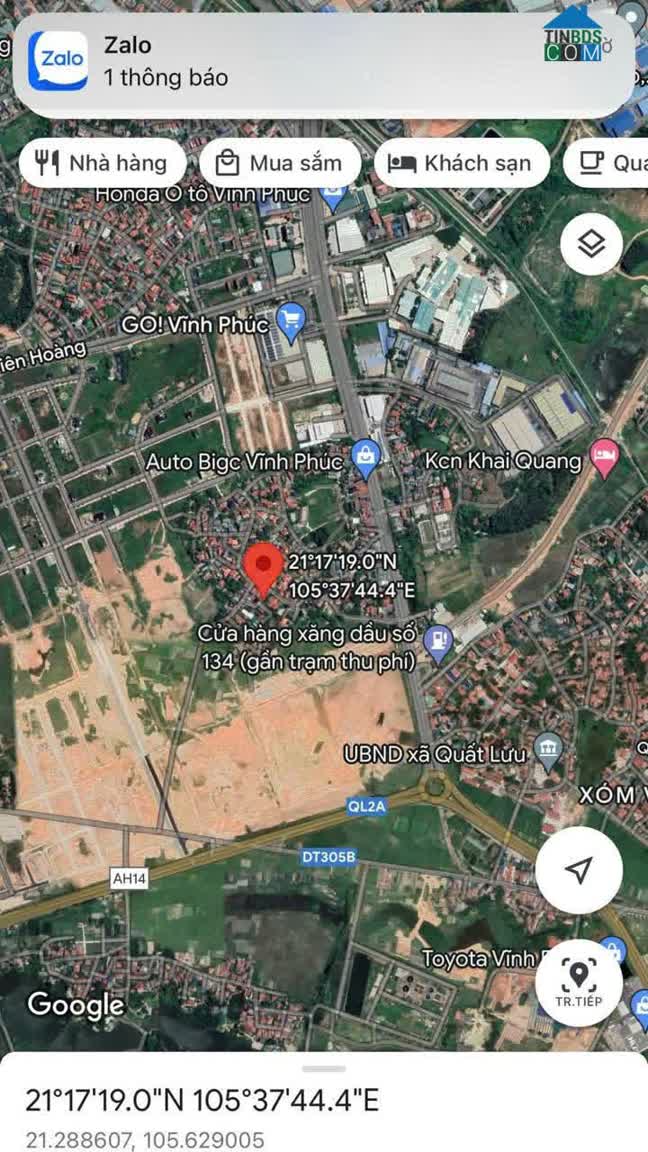Open the map layers button

point(591,244)
